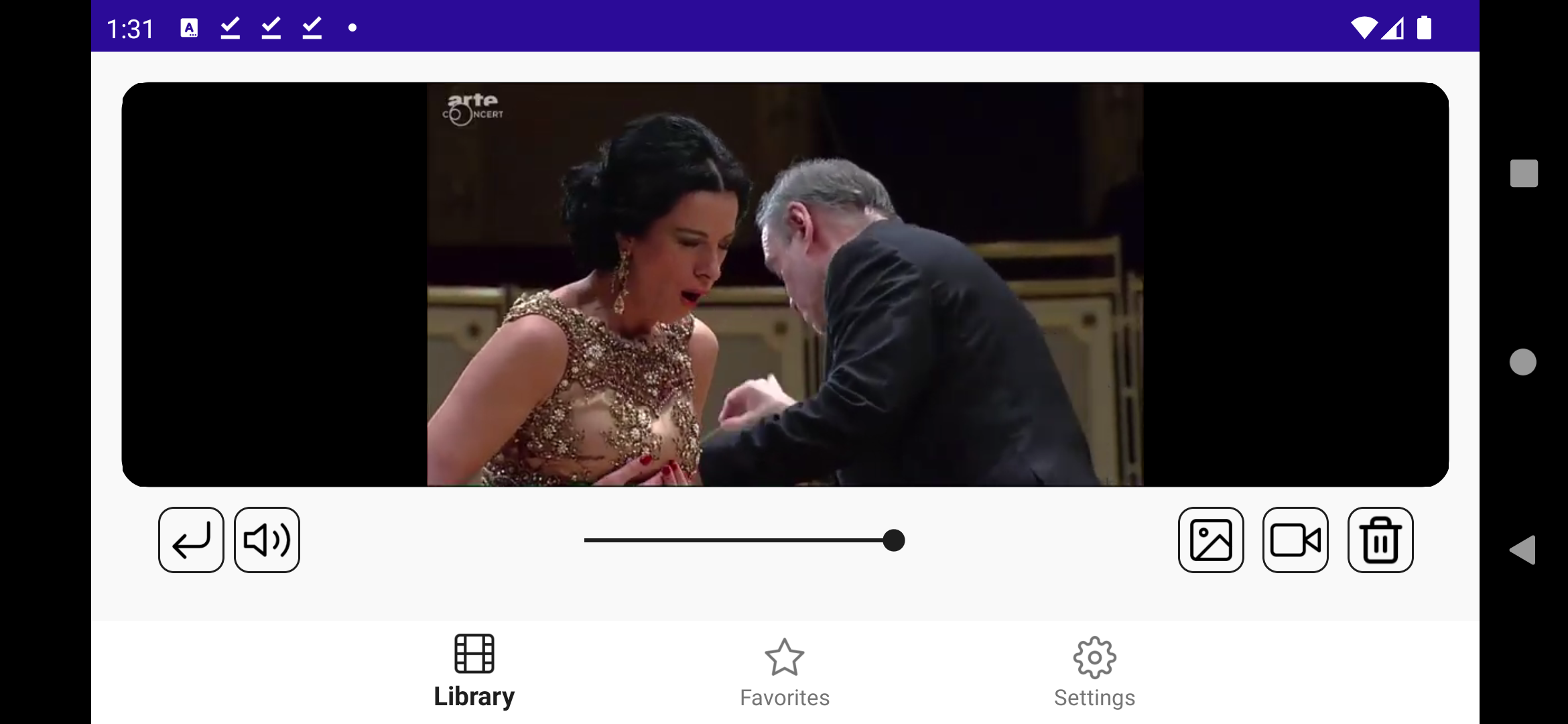Viewport: 1568px width, 724px height.
Task: Open the Favorites tab
Action: click(x=785, y=672)
